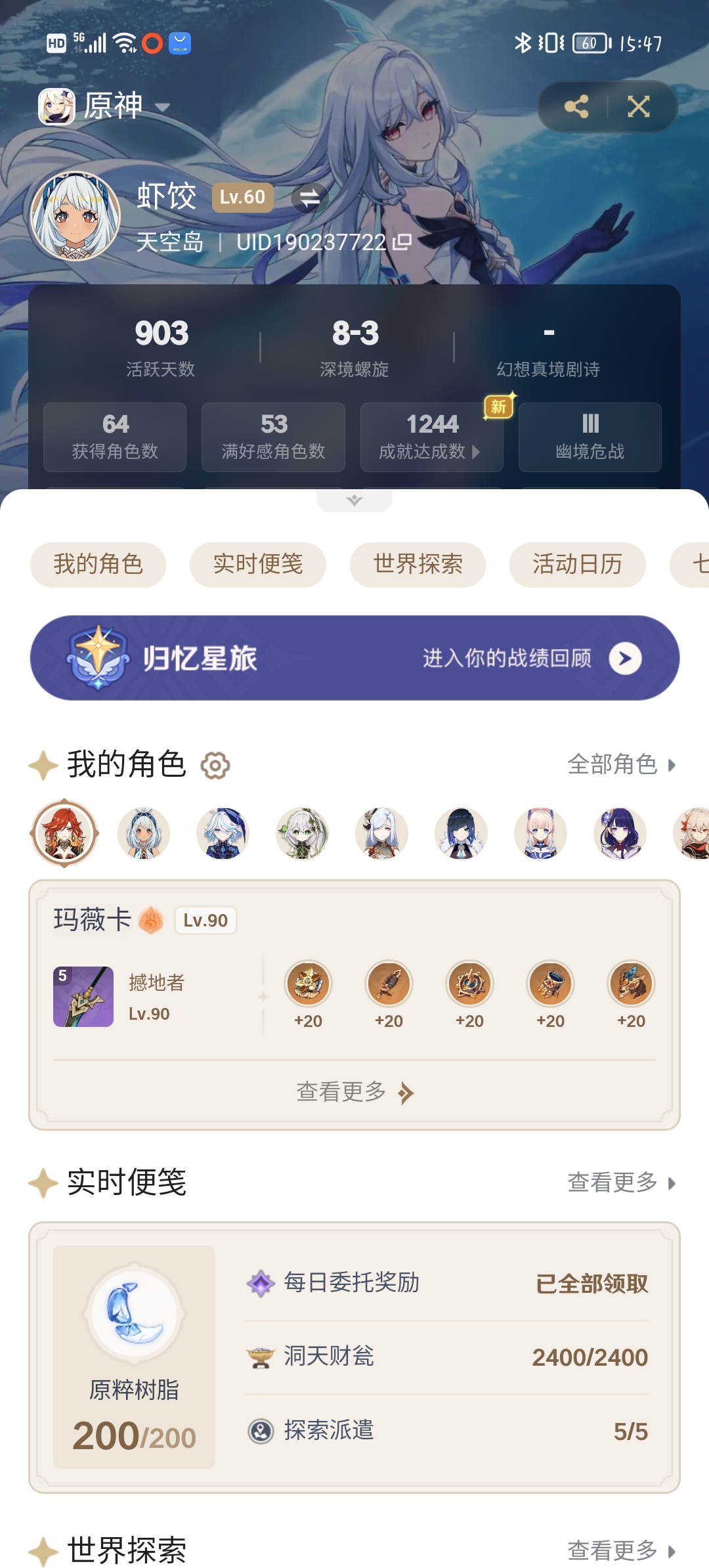This screenshot has width=709, height=1568.
Task: Open the 归忆星旅 battle review banner
Action: coord(354,658)
